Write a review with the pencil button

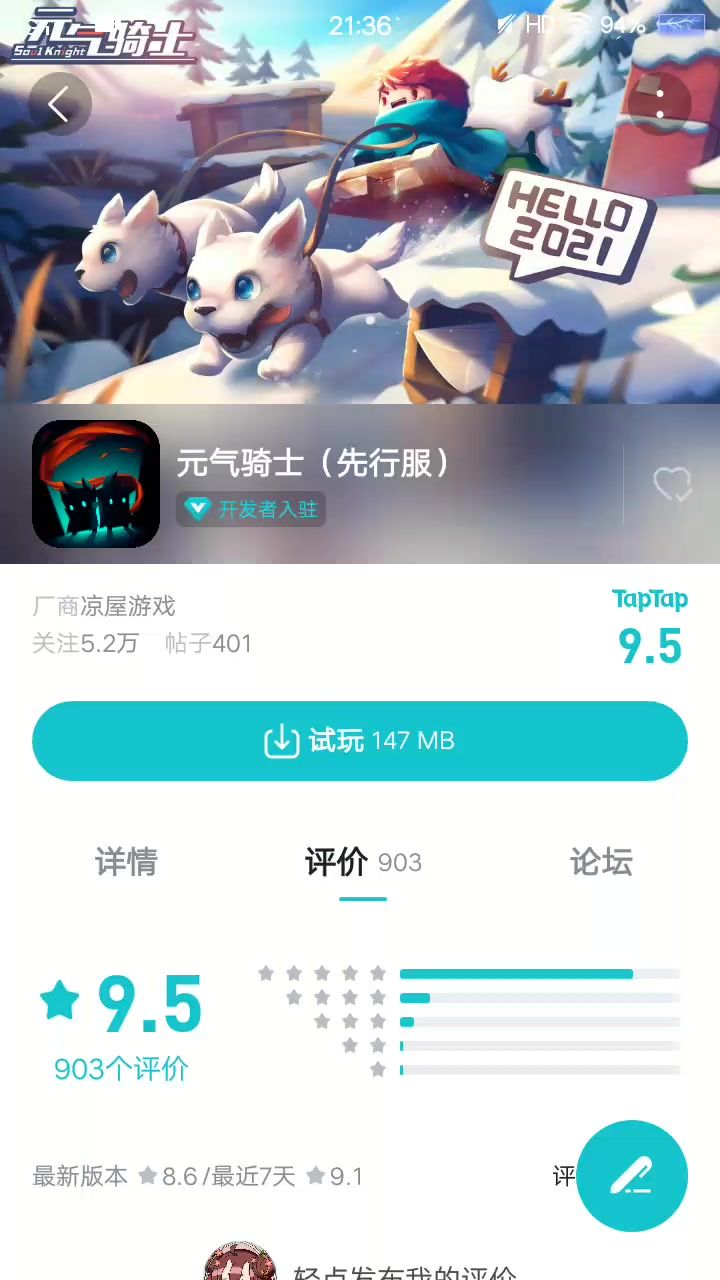click(x=632, y=1175)
